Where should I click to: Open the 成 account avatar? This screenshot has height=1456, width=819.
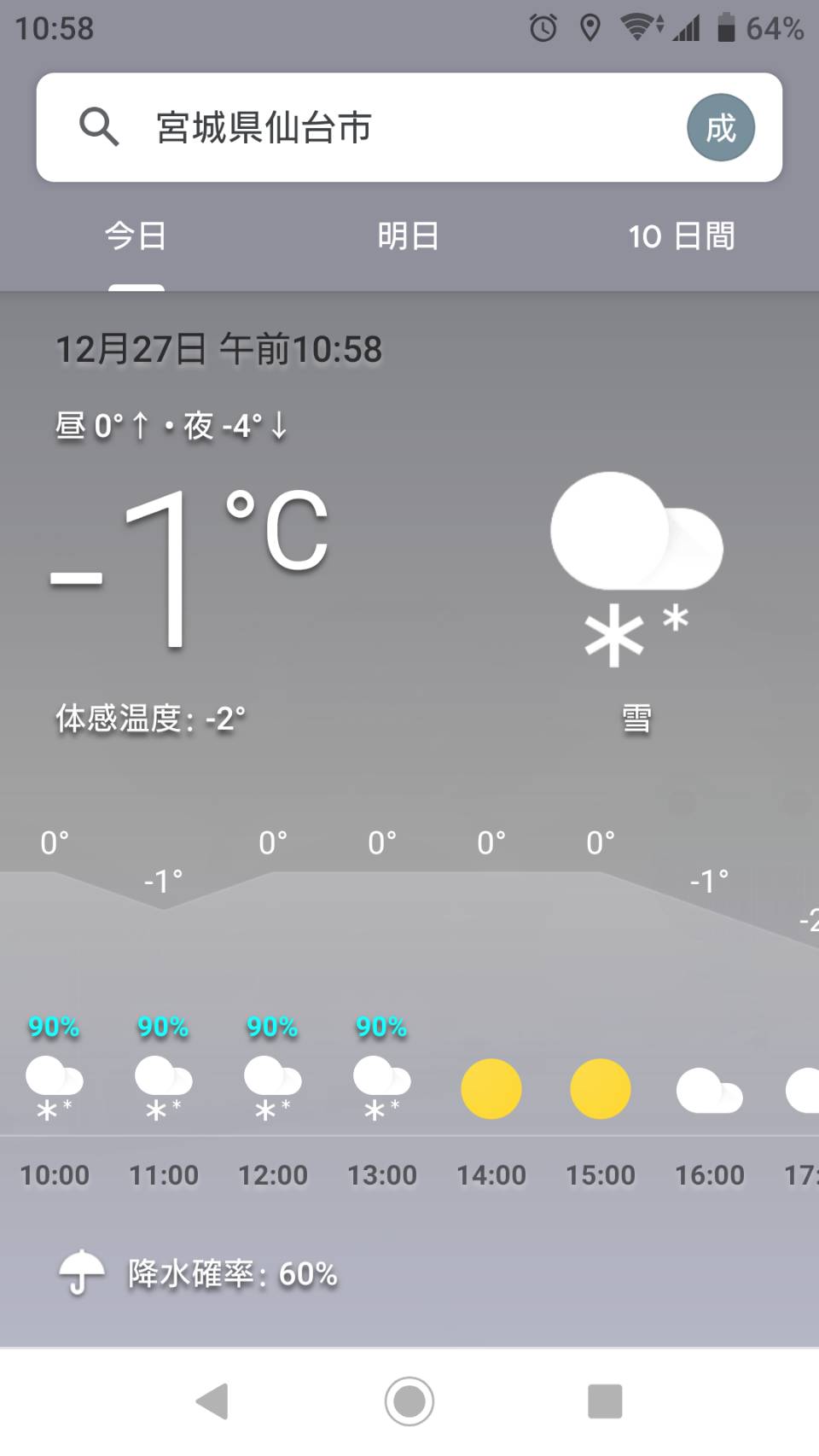720,128
